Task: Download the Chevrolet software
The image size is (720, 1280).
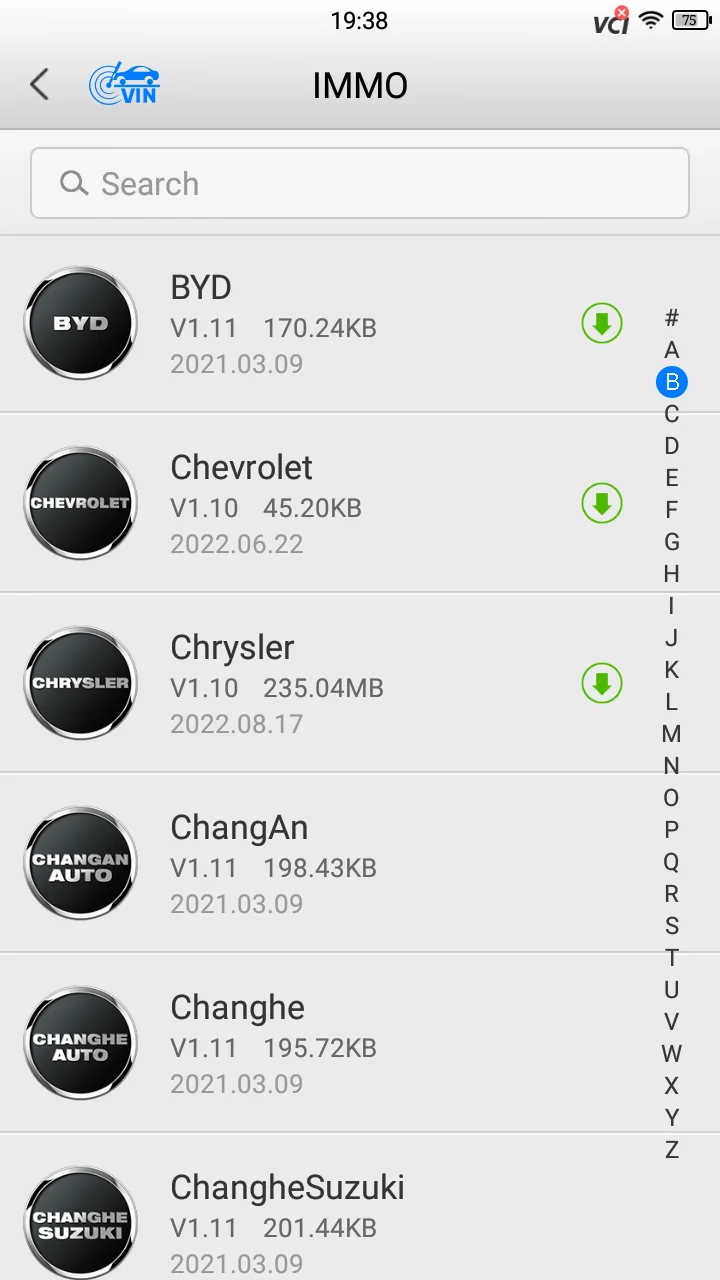Action: coord(602,503)
